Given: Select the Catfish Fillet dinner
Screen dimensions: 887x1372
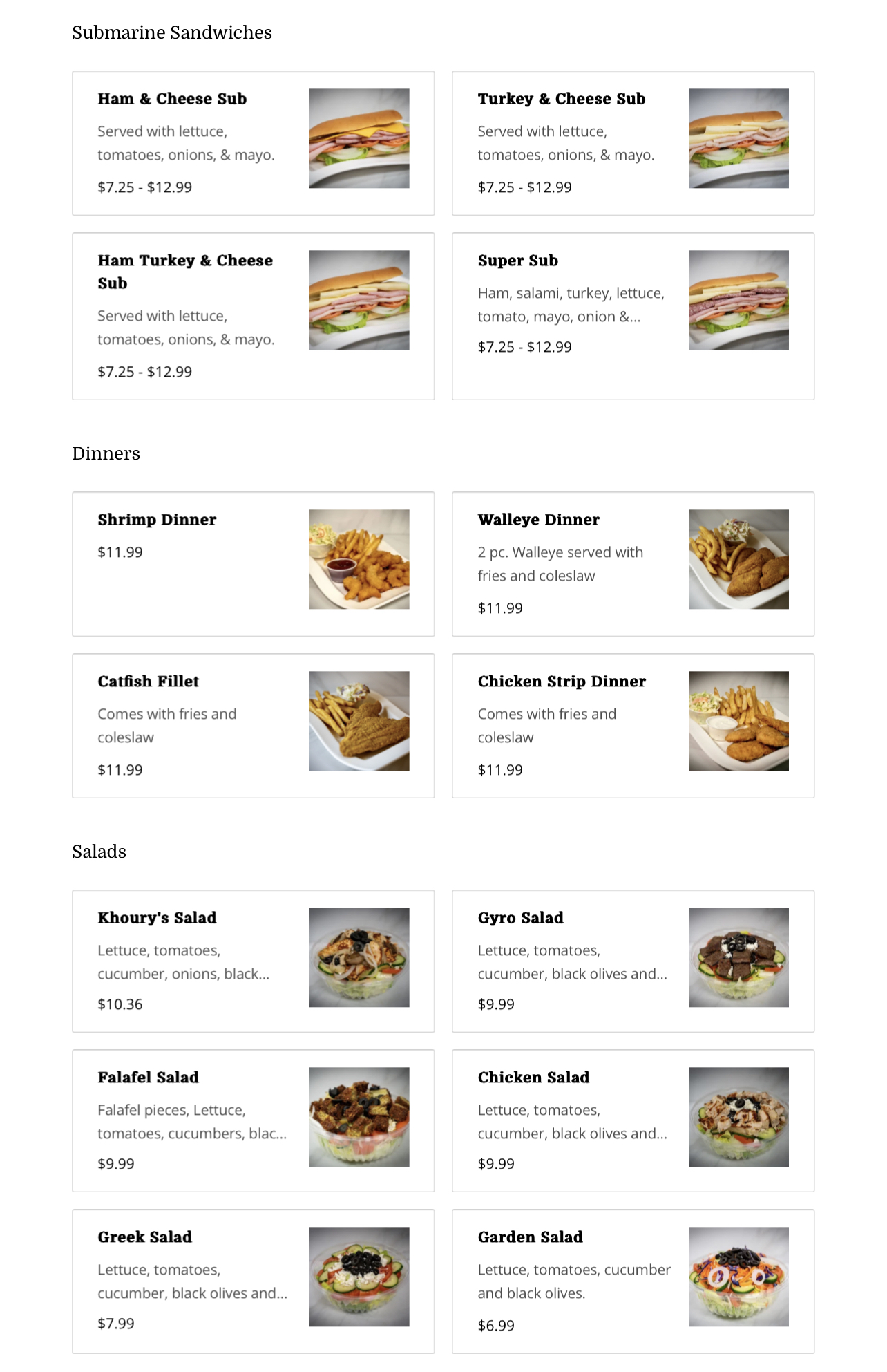Looking at the screenshot, I should (x=253, y=726).
